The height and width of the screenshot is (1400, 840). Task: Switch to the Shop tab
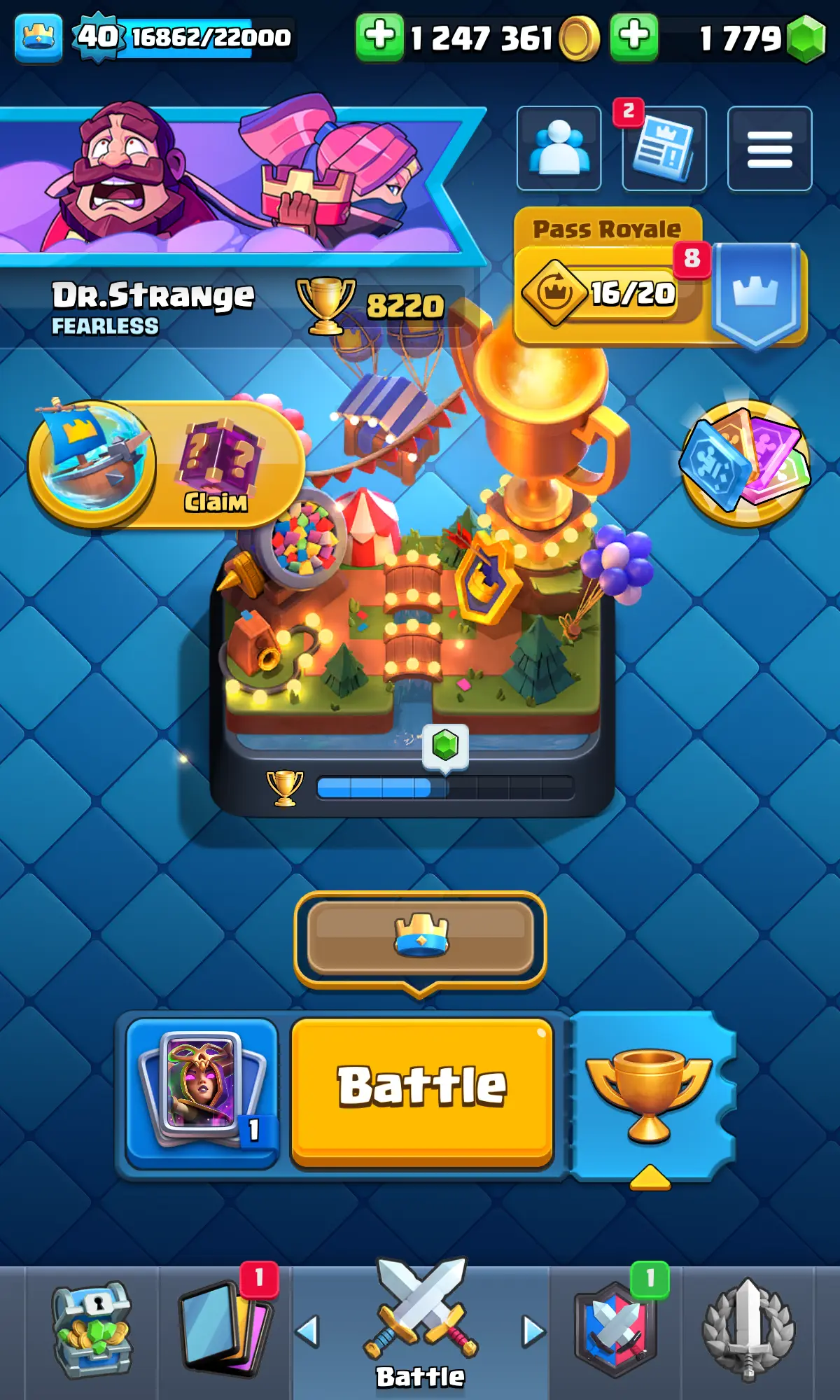tap(92, 1330)
